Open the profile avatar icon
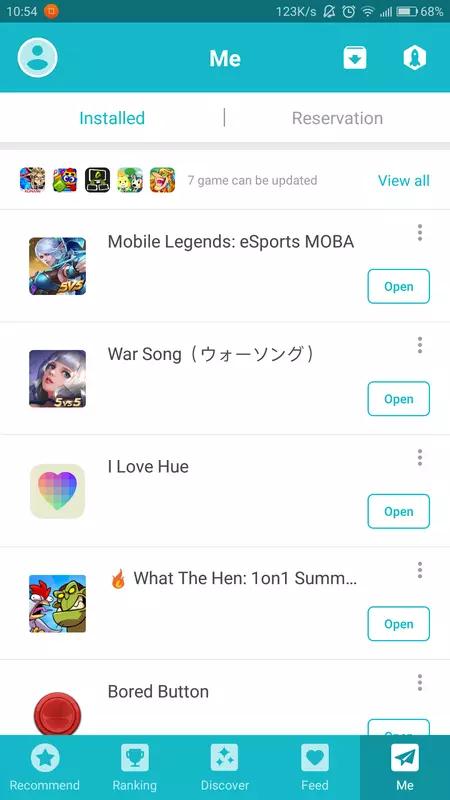 pyautogui.click(x=37, y=58)
